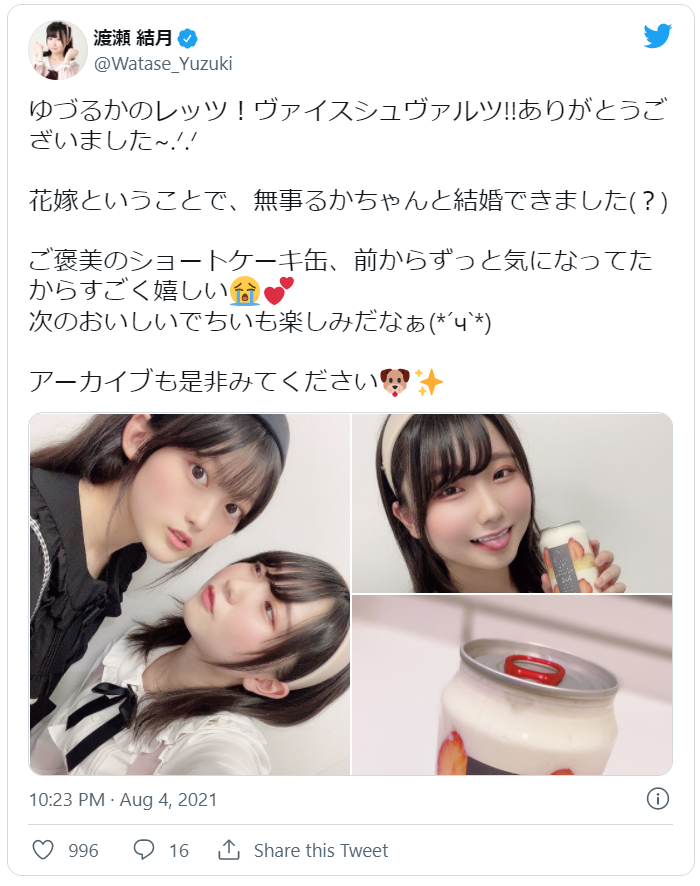
Task: Open the Twitter info icon
Action: click(657, 799)
